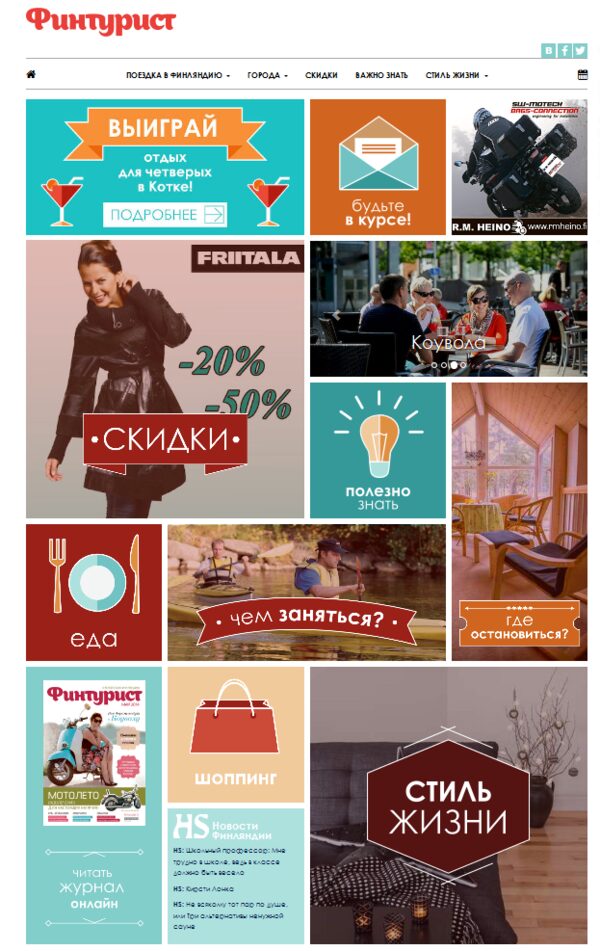Open the Полезно знать tile

377,449
